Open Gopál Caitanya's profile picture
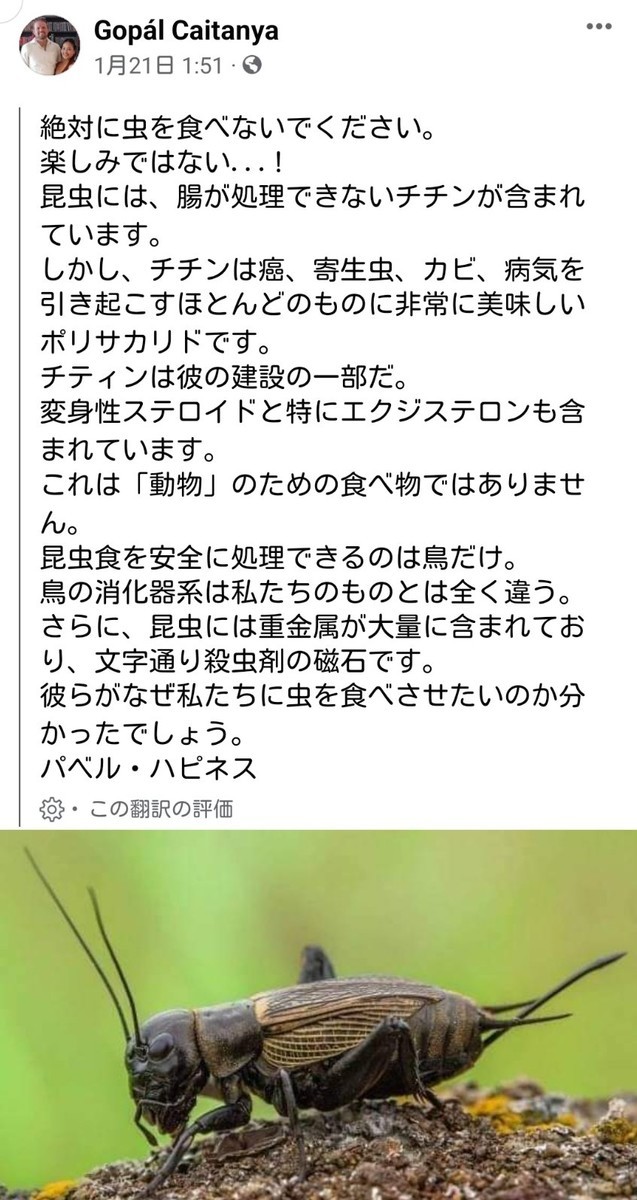 pyautogui.click(x=49, y=45)
